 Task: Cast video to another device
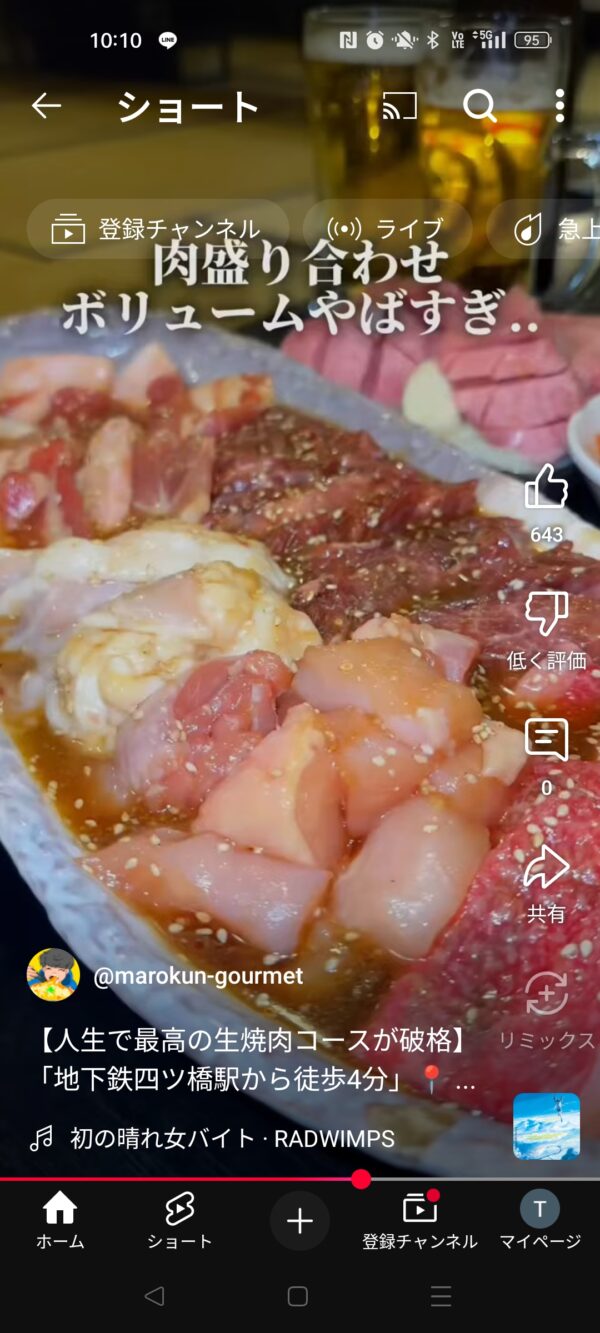coord(400,106)
